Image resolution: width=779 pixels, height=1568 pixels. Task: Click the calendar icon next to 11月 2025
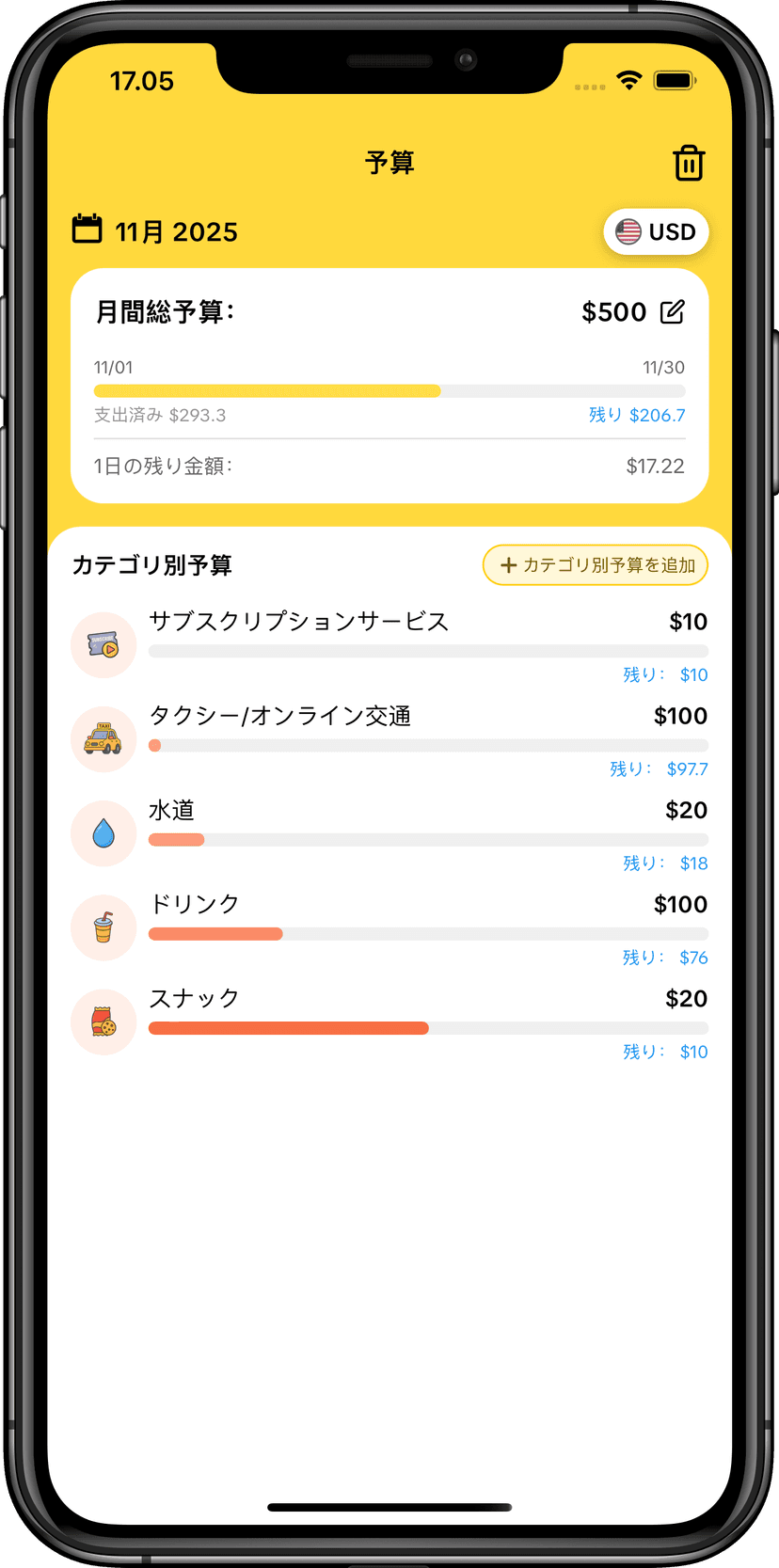click(x=87, y=230)
